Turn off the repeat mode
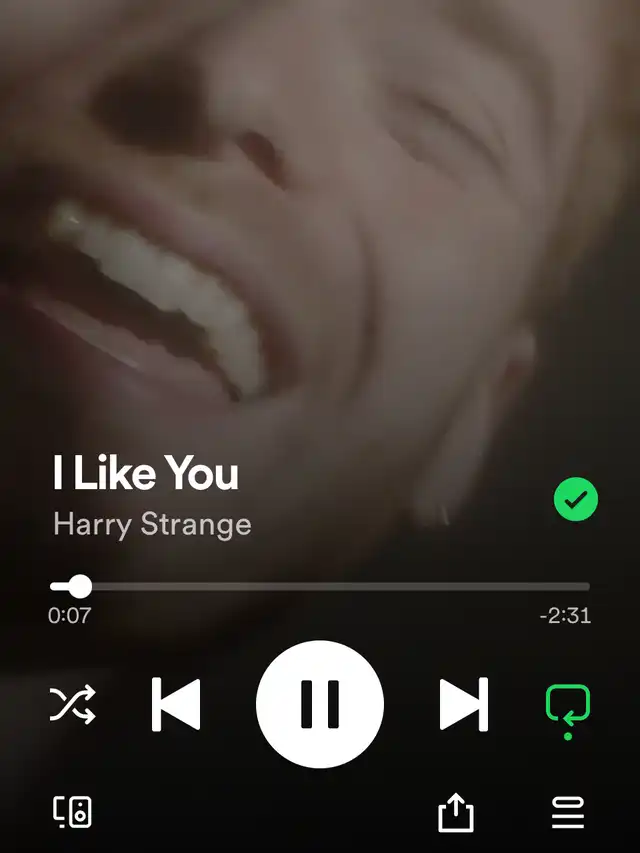The height and width of the screenshot is (853, 640). click(568, 706)
